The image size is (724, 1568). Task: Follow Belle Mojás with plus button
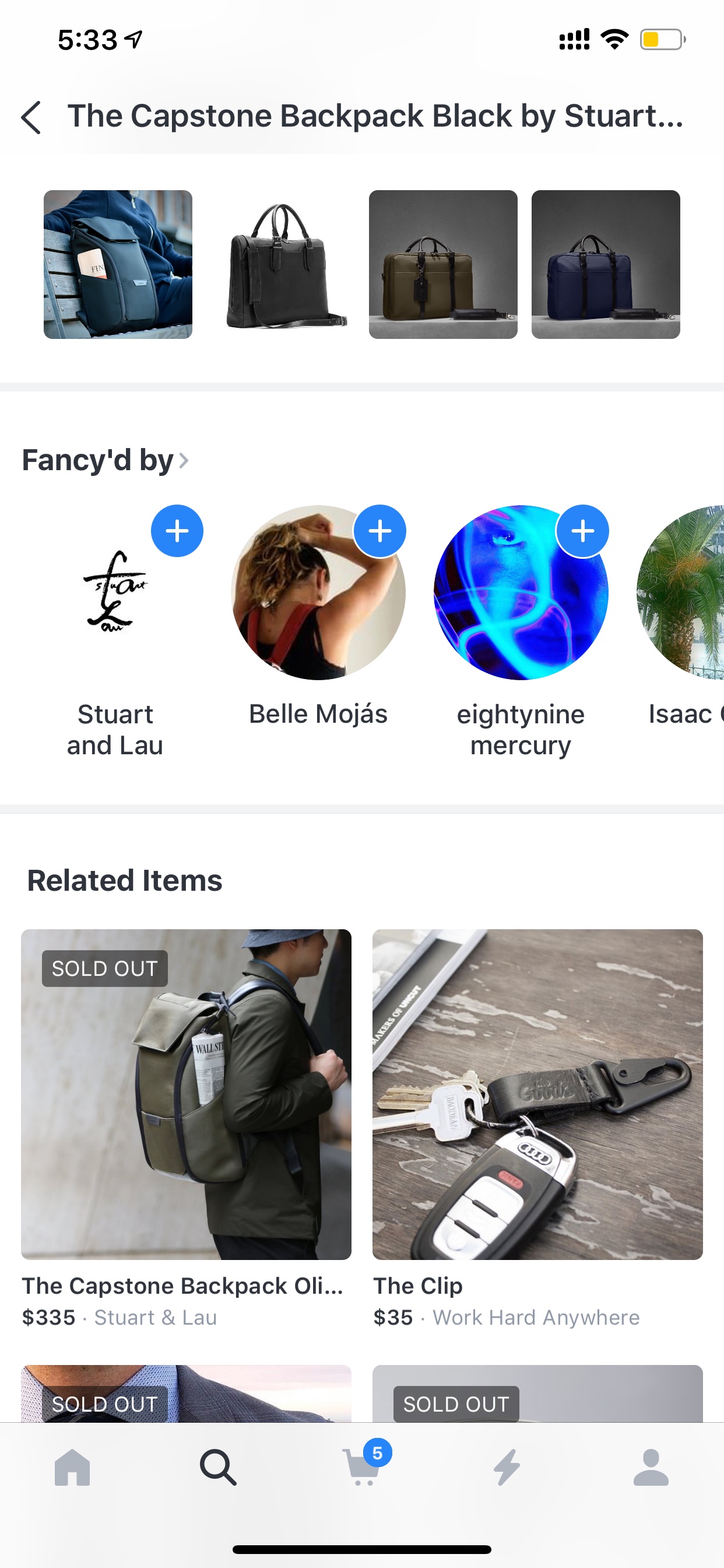379,531
